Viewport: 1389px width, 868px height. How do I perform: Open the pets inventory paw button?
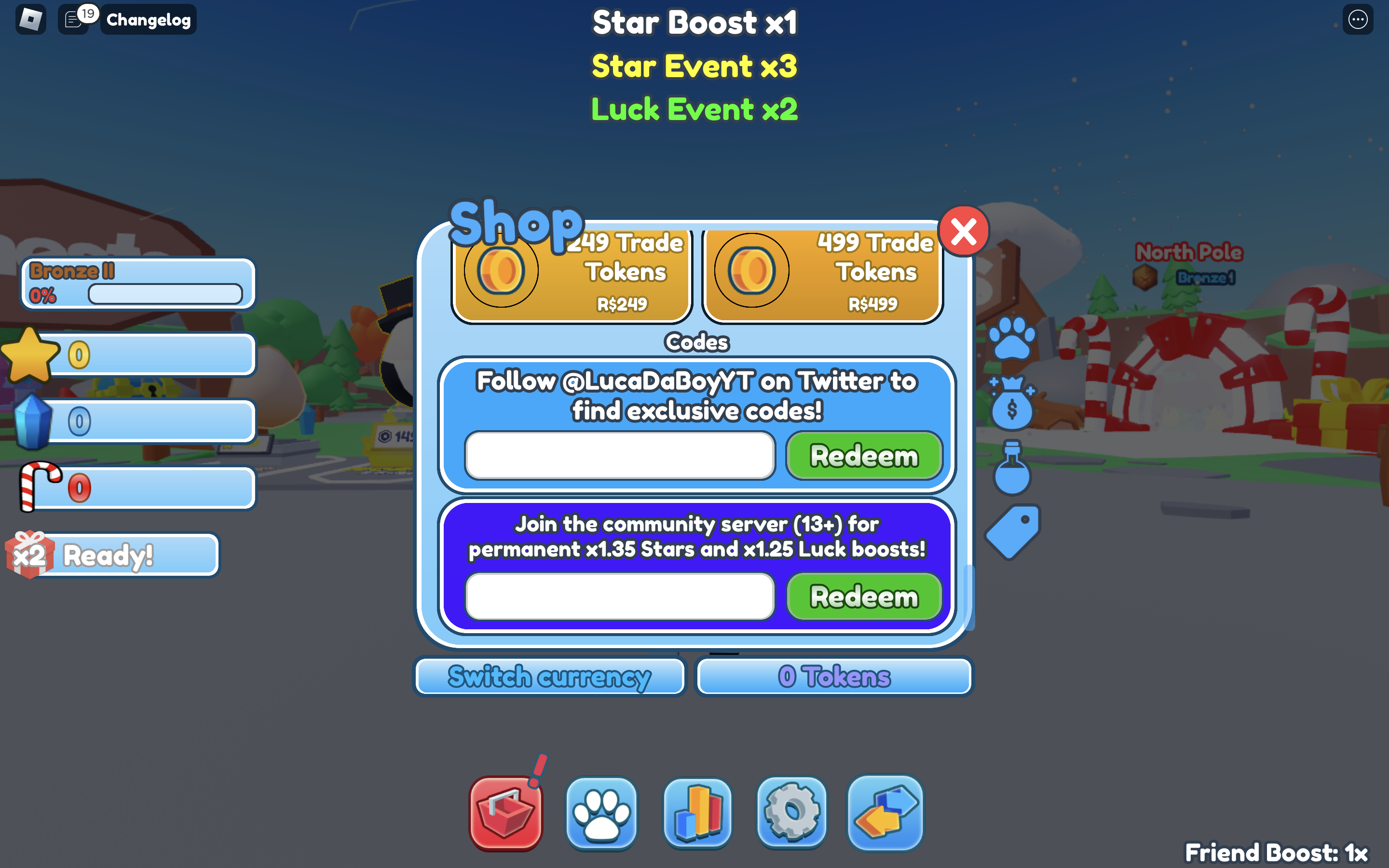tap(601, 813)
